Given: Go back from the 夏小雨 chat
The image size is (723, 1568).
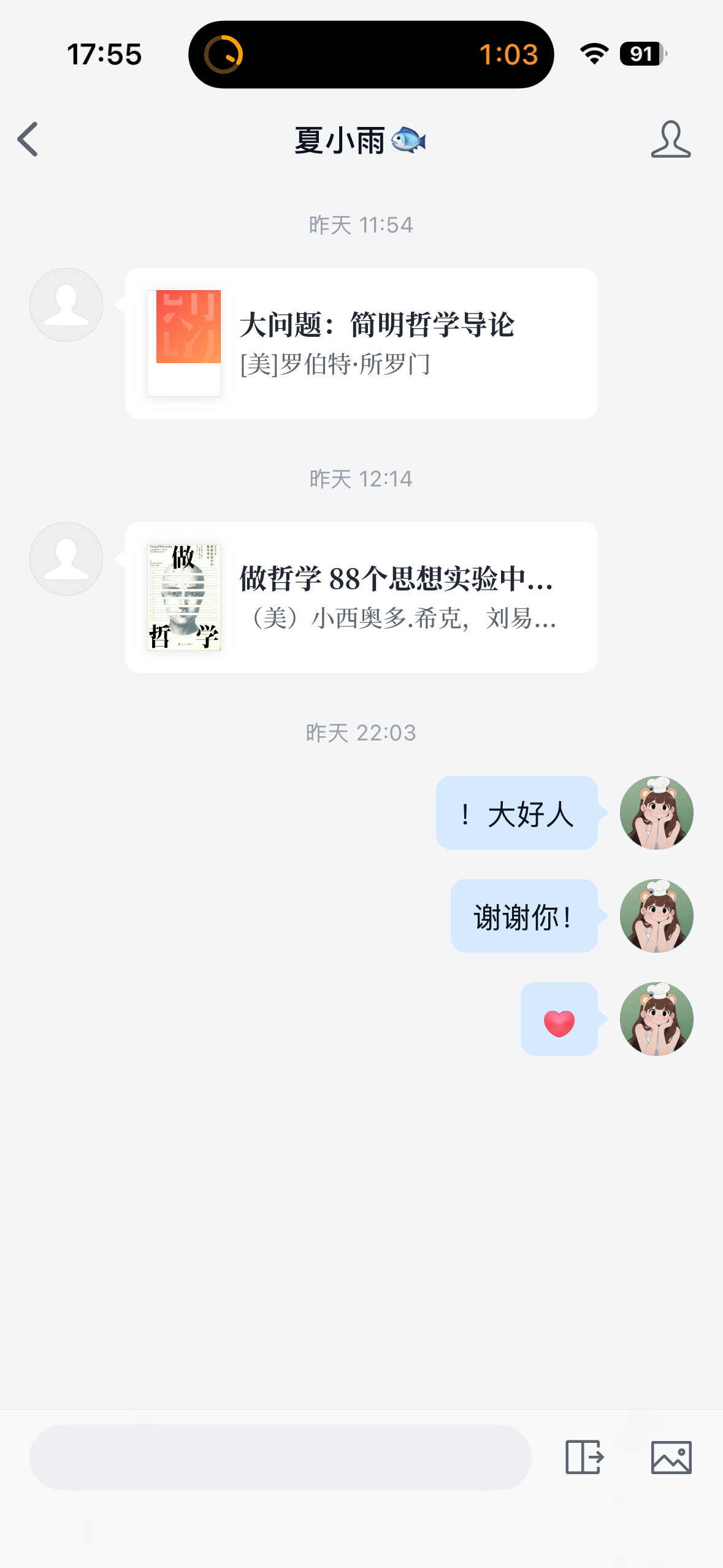Looking at the screenshot, I should [x=28, y=140].
